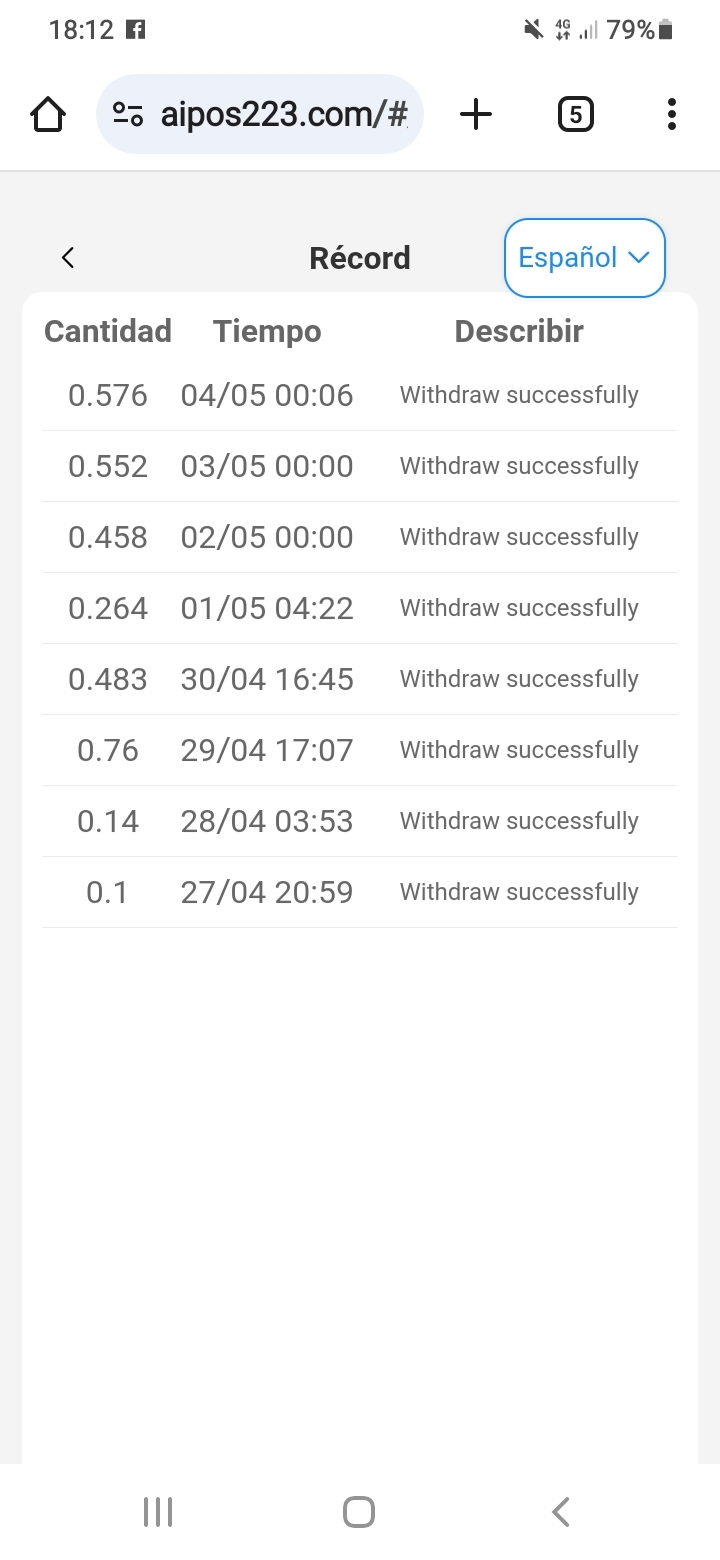This screenshot has height=1560, width=720.
Task: Select the aipos223.com address bar
Action: [284, 115]
